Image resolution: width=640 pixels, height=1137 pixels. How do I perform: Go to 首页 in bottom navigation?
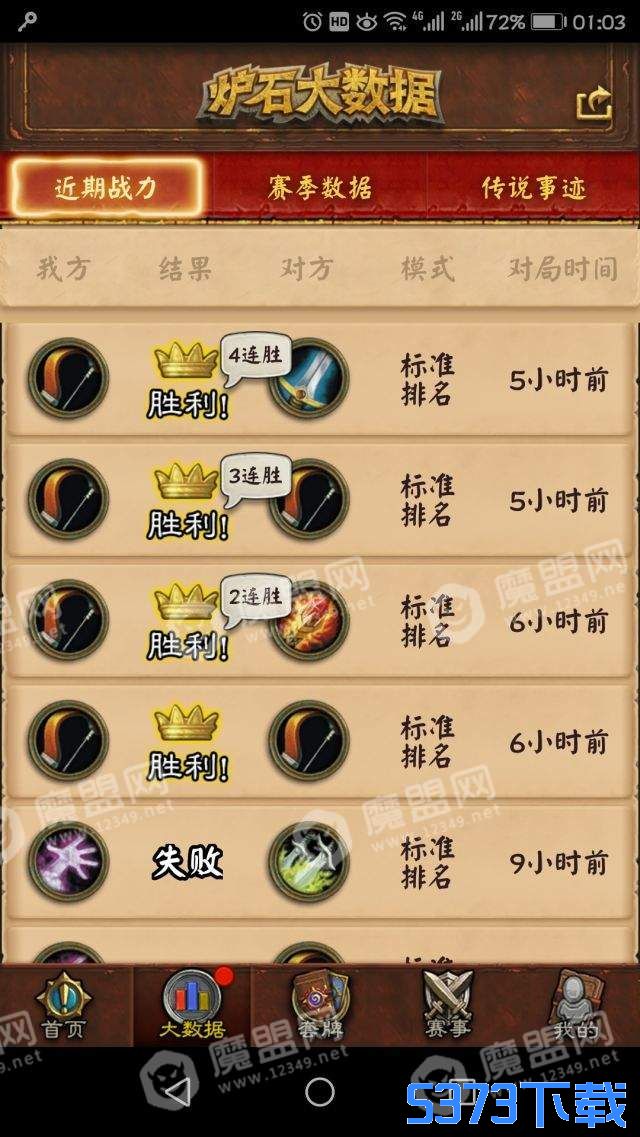64,1005
